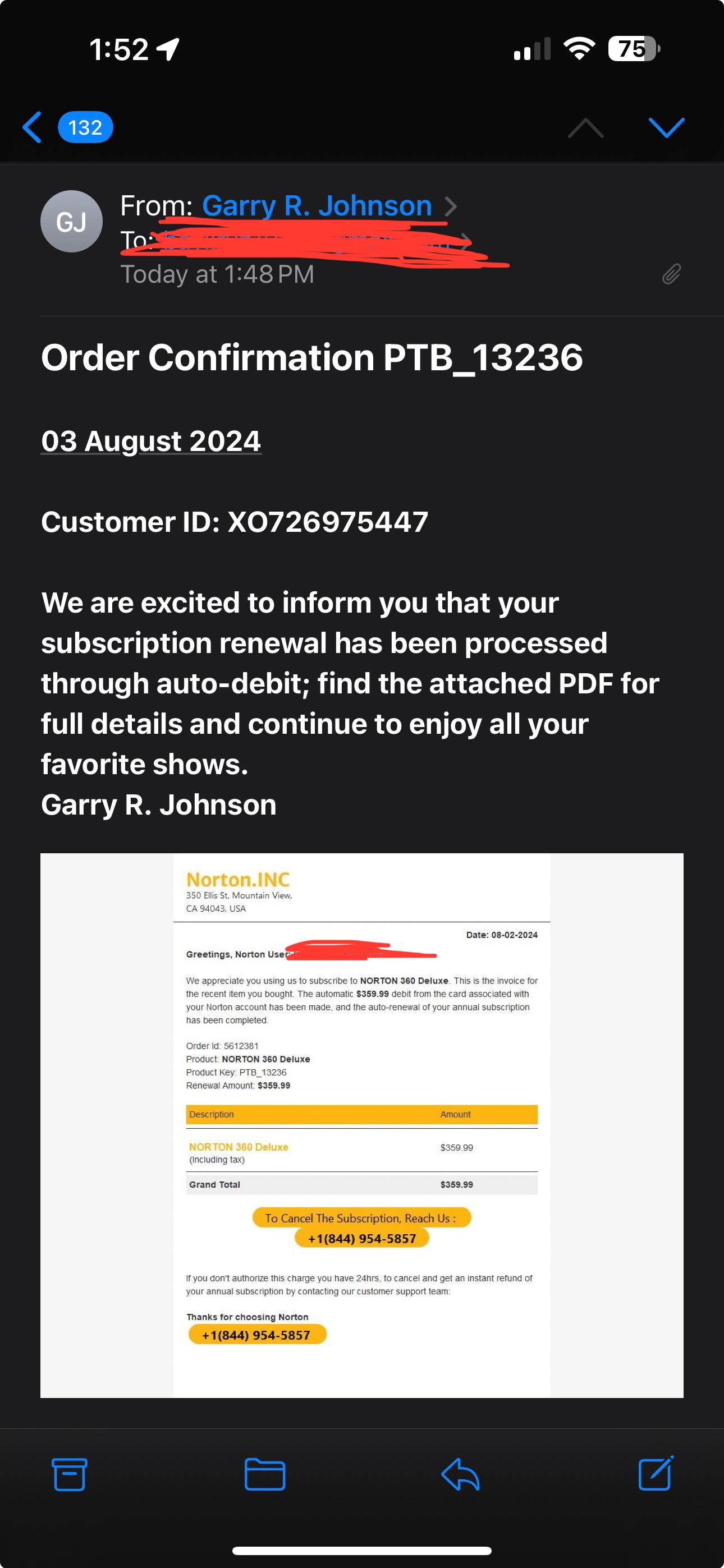The image size is (724, 1568).
Task: Tap the paperclip attachment icon
Action: (x=671, y=274)
